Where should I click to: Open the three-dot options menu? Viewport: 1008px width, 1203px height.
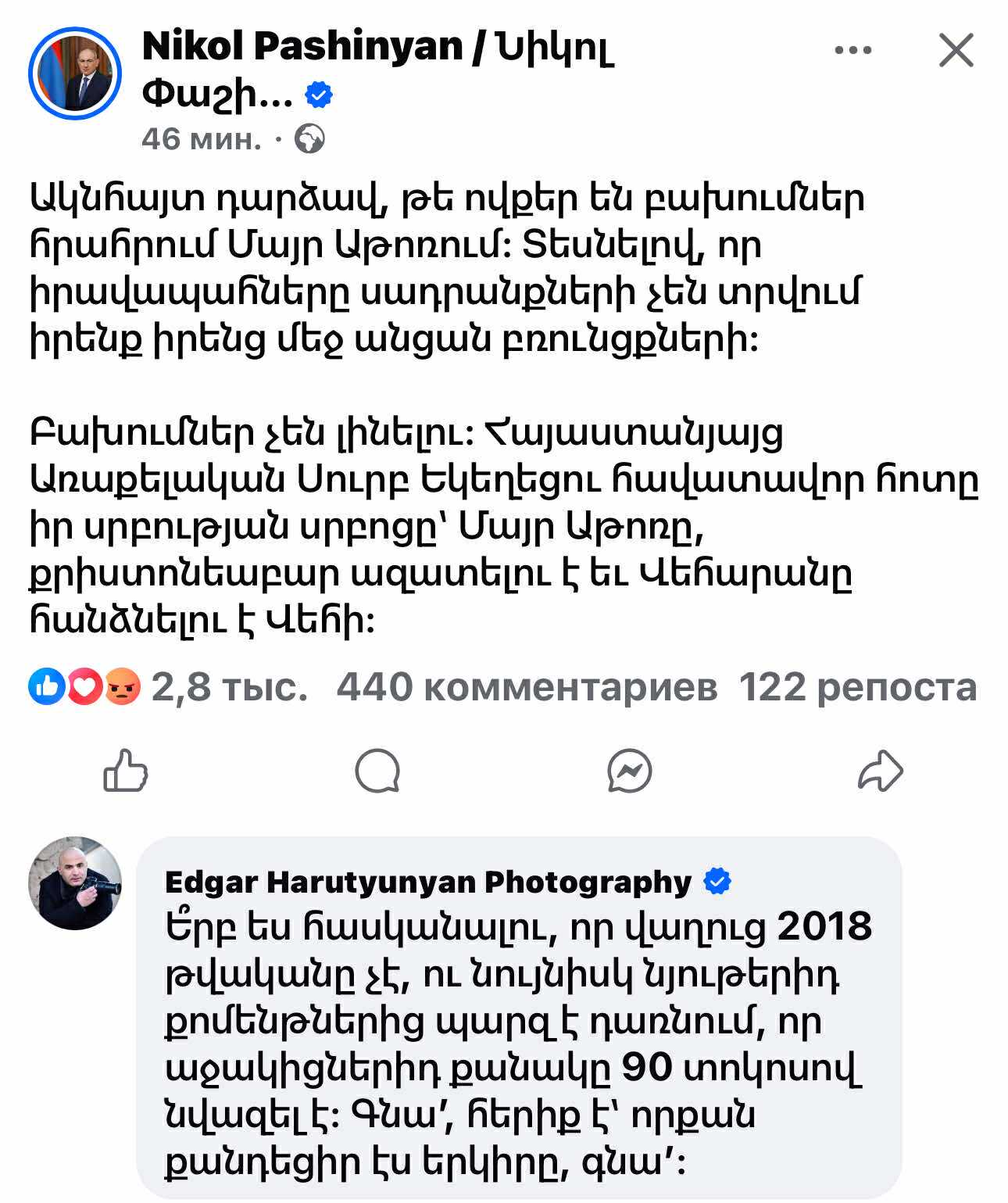coord(853,51)
